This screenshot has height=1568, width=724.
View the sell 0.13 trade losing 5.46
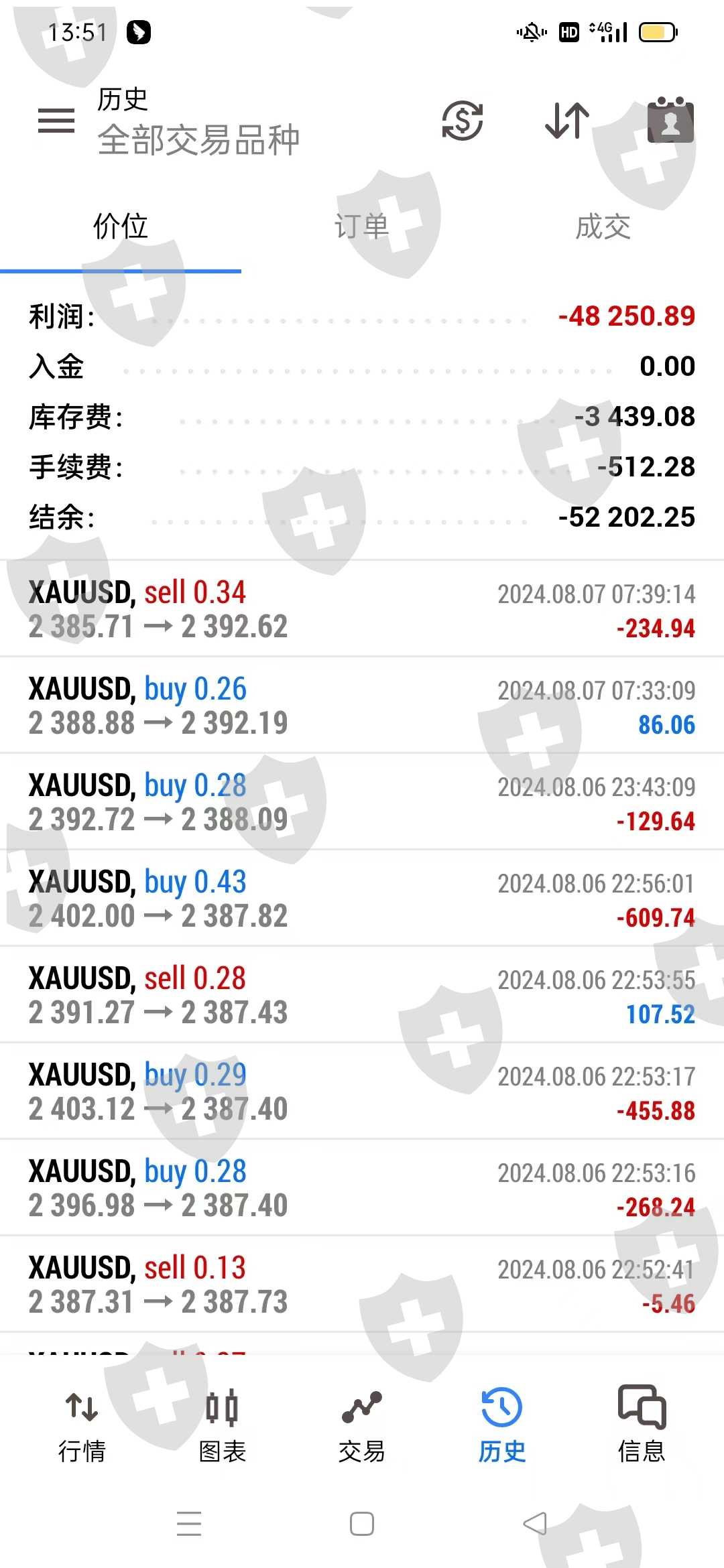pos(362,1285)
